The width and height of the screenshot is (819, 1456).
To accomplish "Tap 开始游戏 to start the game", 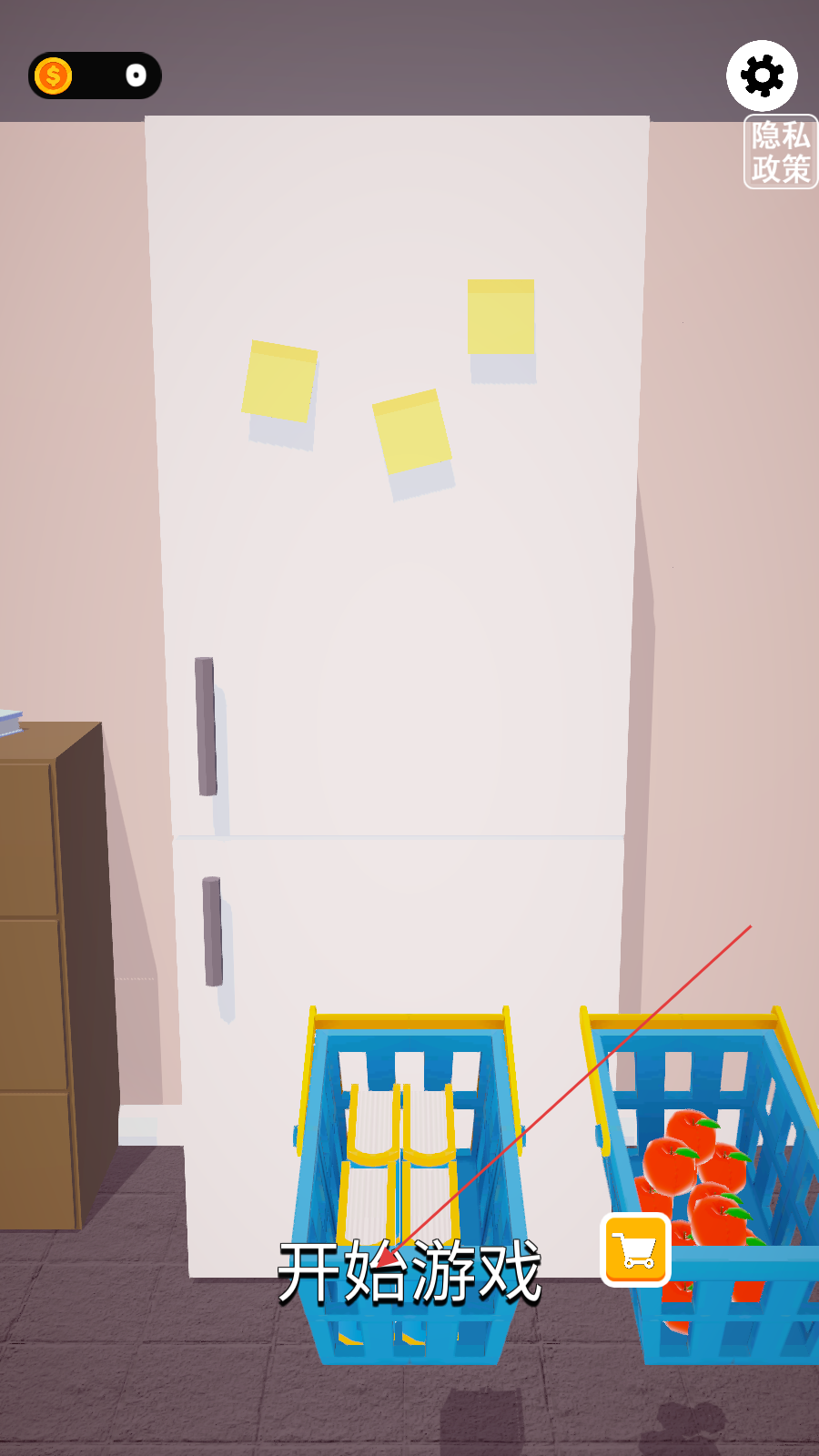I will (409, 1271).
